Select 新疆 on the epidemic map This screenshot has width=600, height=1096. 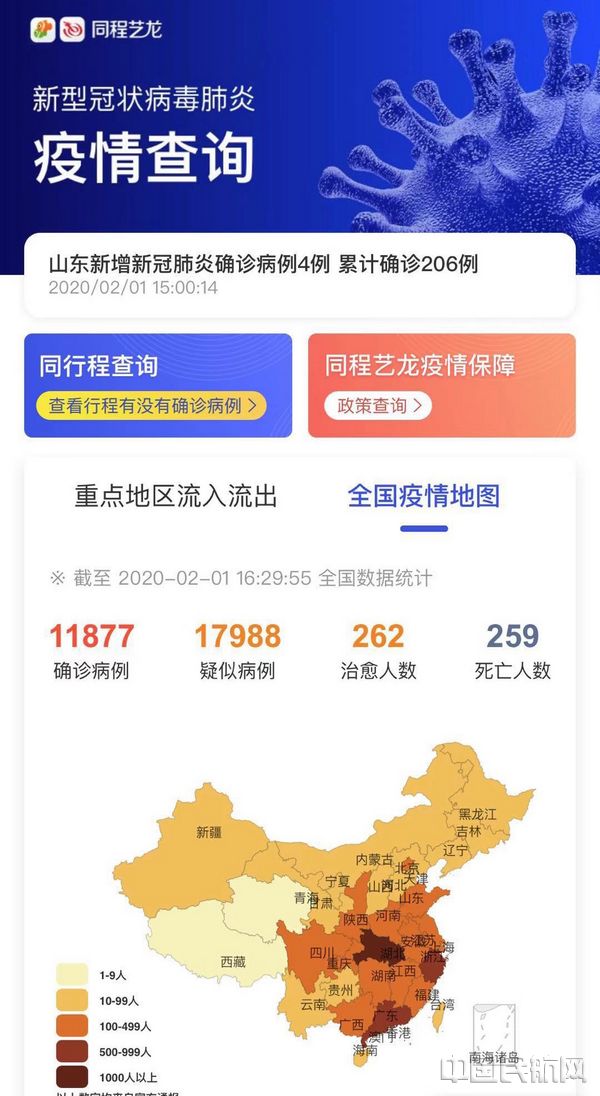pos(208,833)
